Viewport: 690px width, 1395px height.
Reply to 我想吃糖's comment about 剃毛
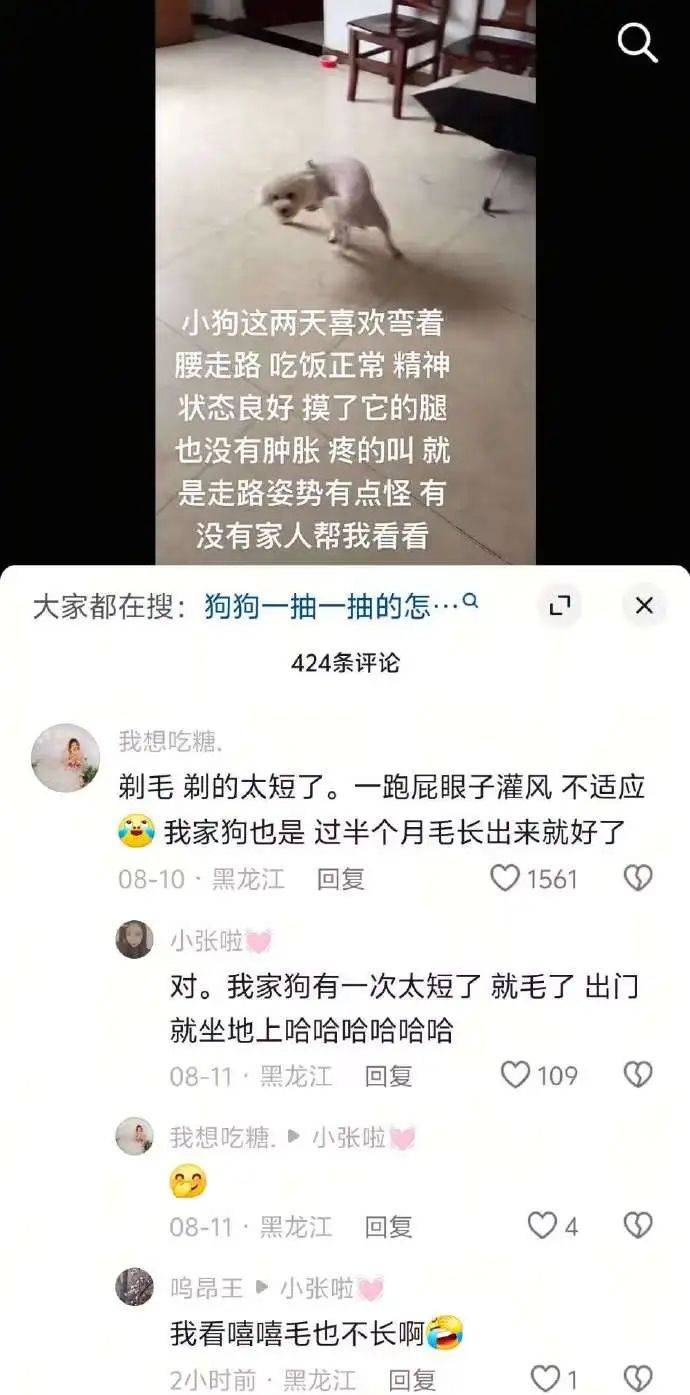(x=340, y=879)
